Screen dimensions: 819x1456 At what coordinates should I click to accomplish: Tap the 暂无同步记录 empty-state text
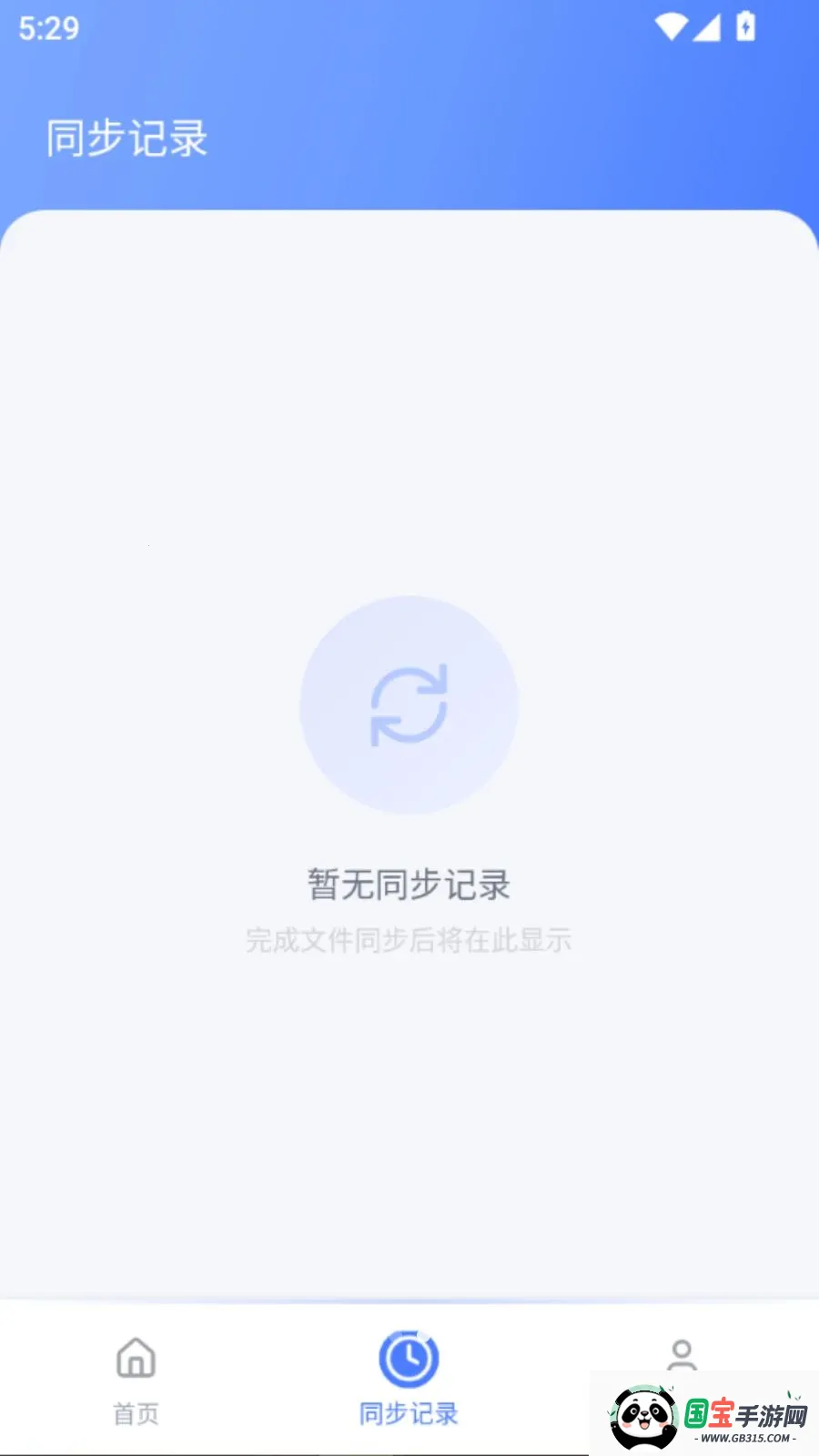409,883
